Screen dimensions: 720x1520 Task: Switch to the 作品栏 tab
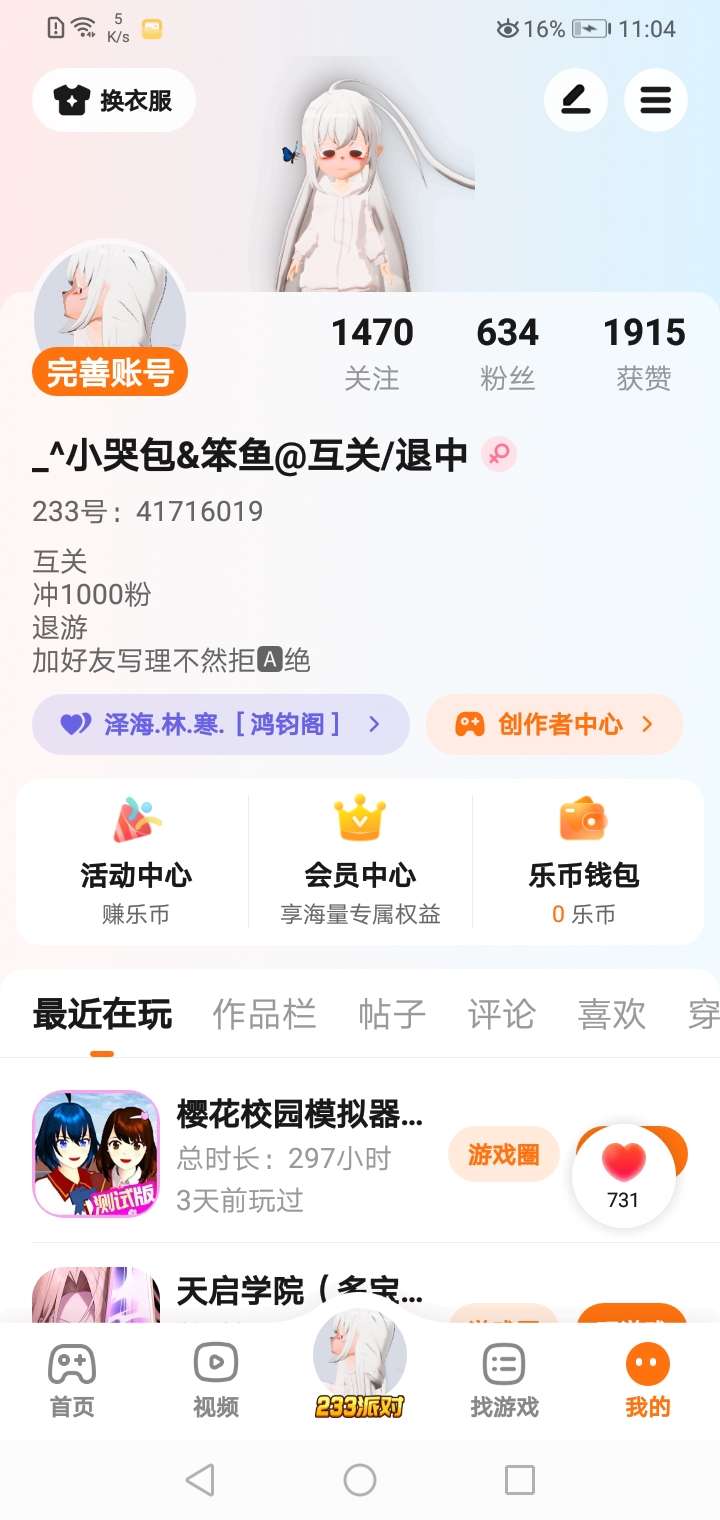click(x=264, y=1015)
